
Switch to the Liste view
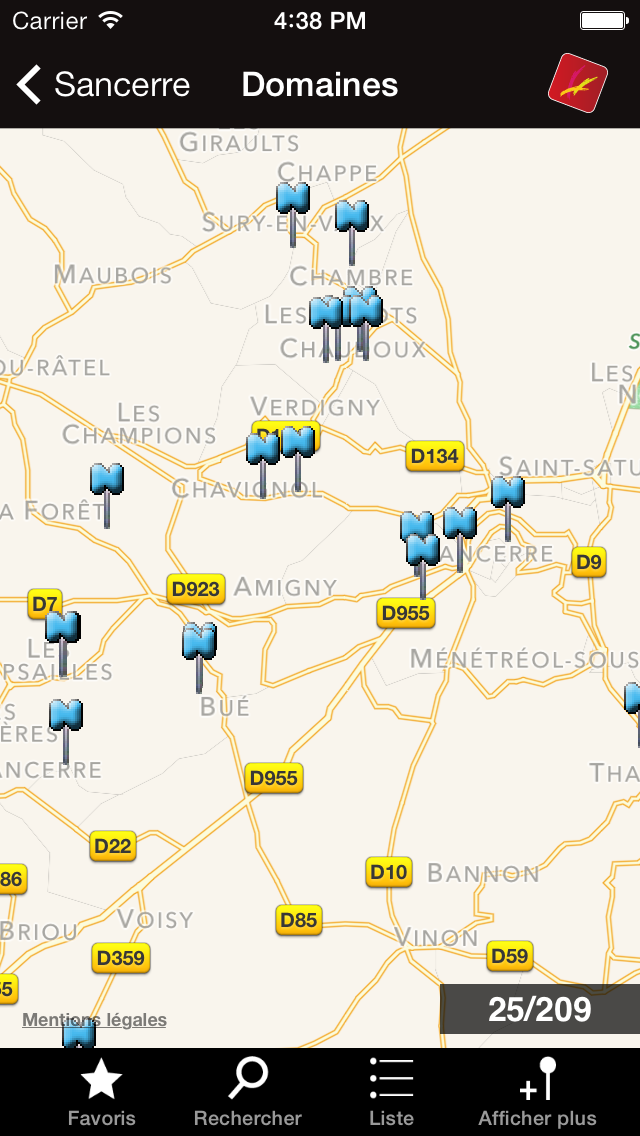(x=391, y=1093)
